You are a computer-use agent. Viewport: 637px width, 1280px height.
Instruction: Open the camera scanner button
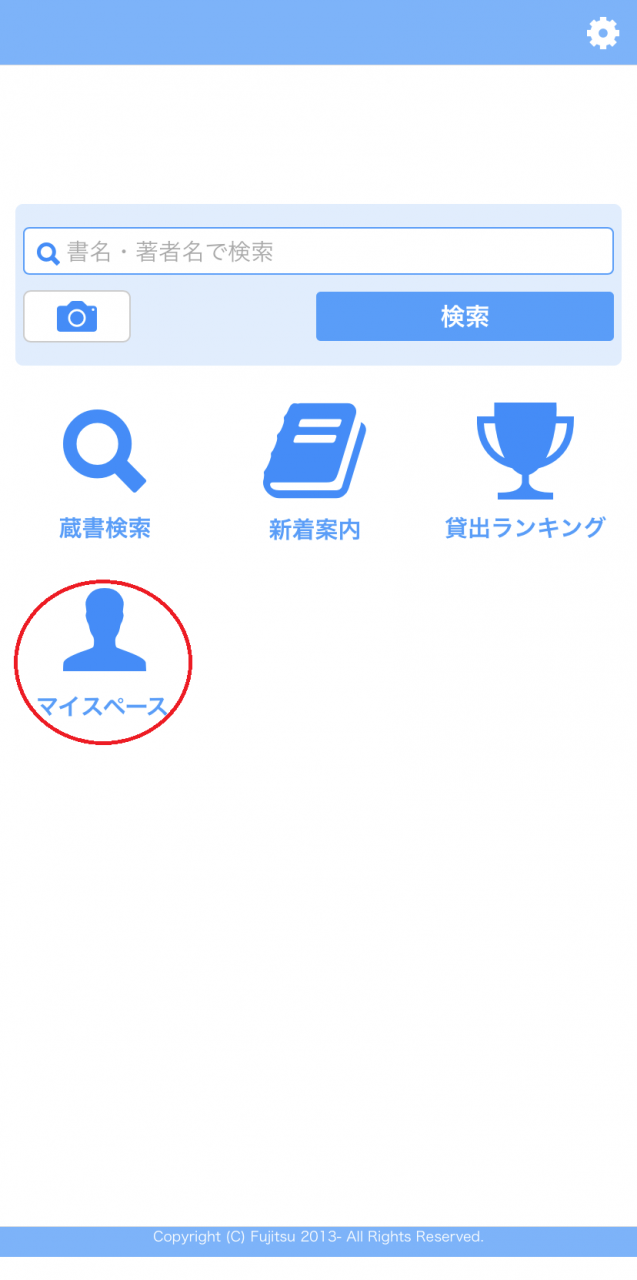(77, 317)
